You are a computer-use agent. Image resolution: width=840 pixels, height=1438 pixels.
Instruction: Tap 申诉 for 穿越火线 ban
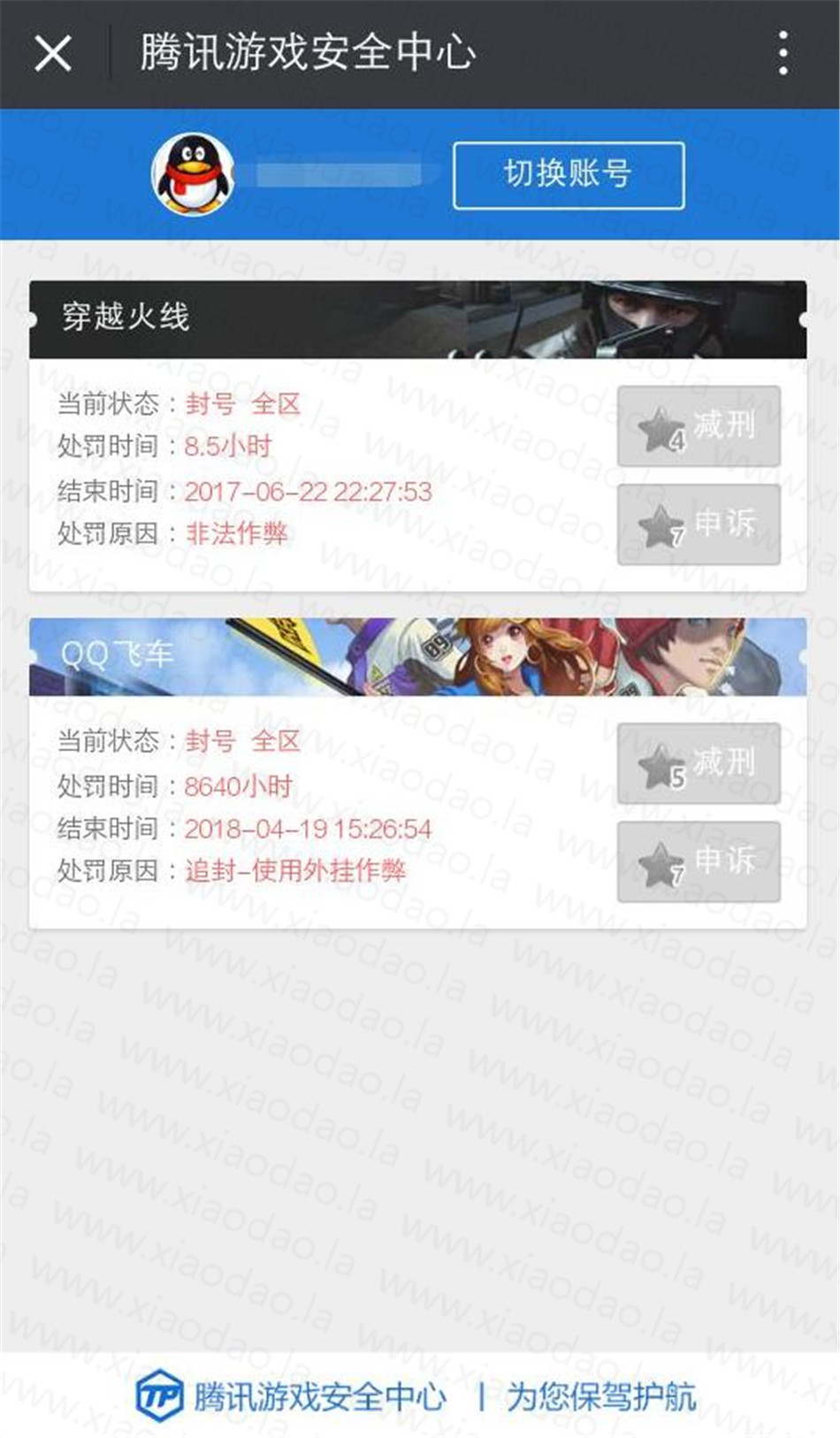699,524
